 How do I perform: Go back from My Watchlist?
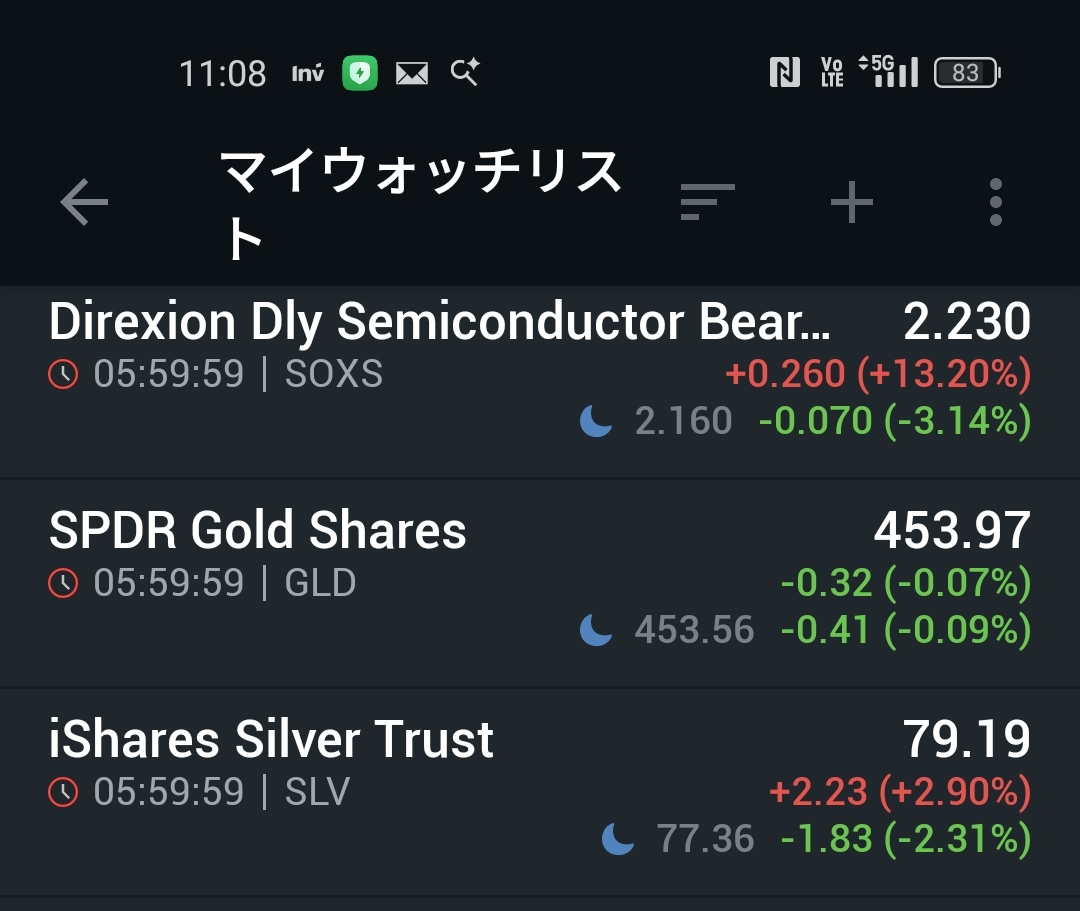tap(84, 203)
